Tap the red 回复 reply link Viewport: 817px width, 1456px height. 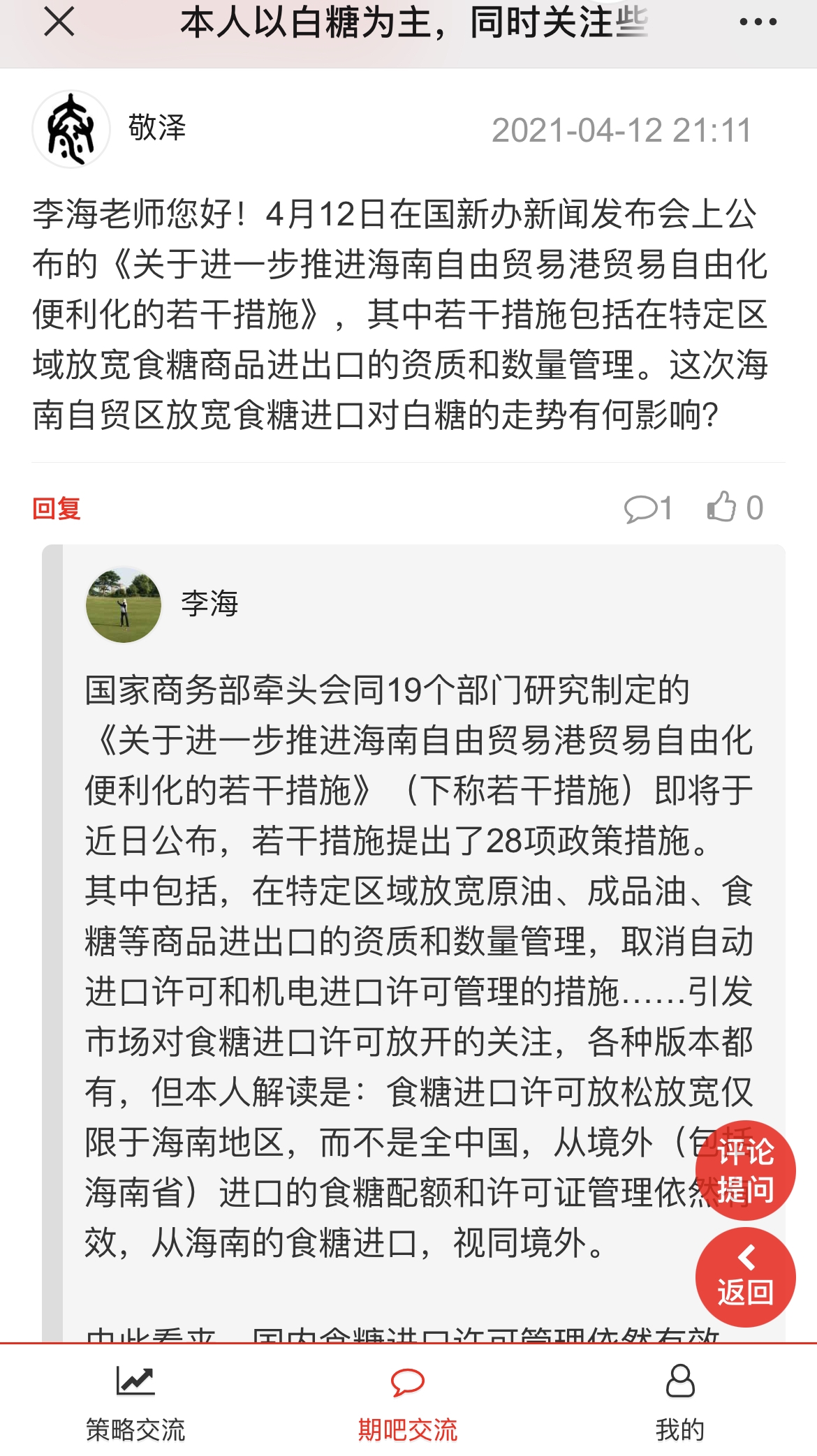coord(57,508)
